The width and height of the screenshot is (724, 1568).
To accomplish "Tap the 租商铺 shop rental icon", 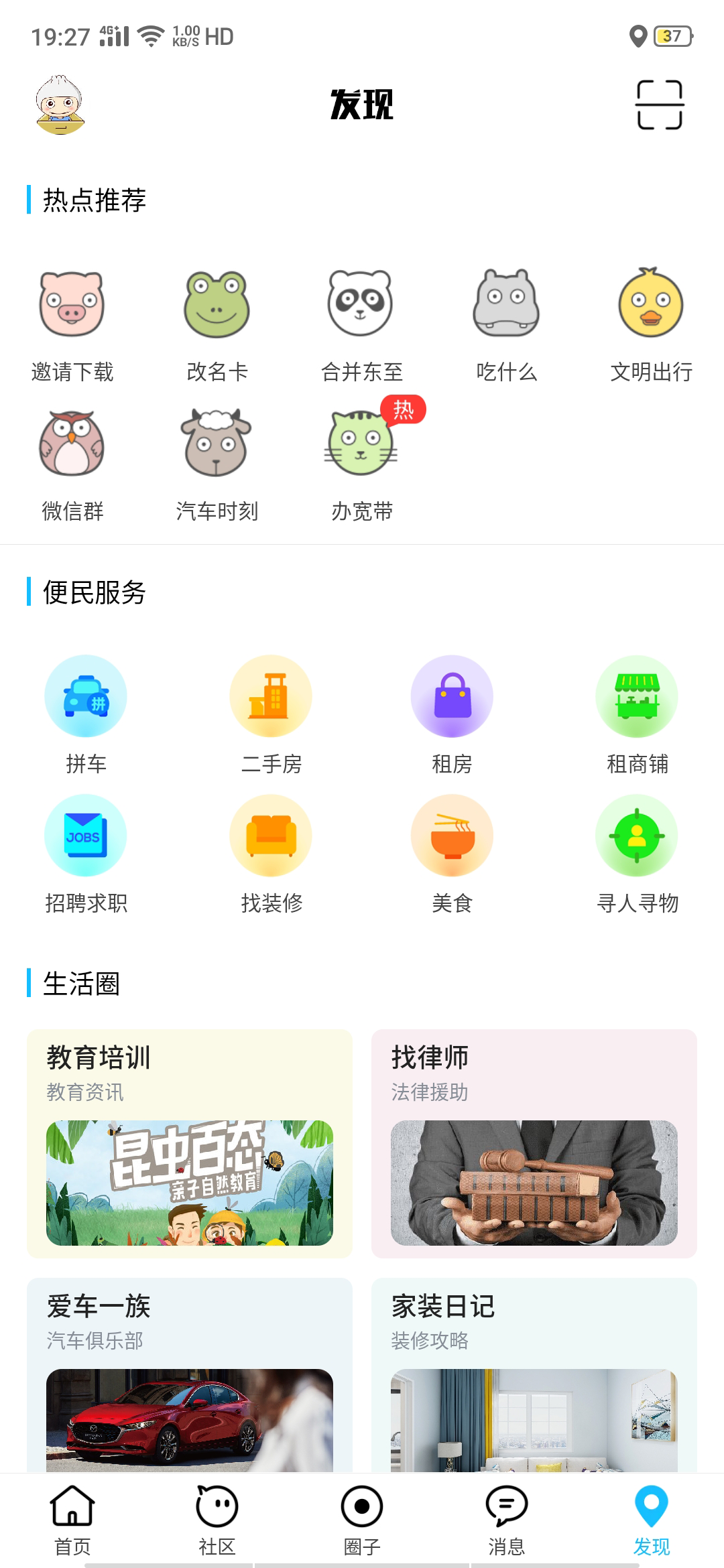I will 637,696.
